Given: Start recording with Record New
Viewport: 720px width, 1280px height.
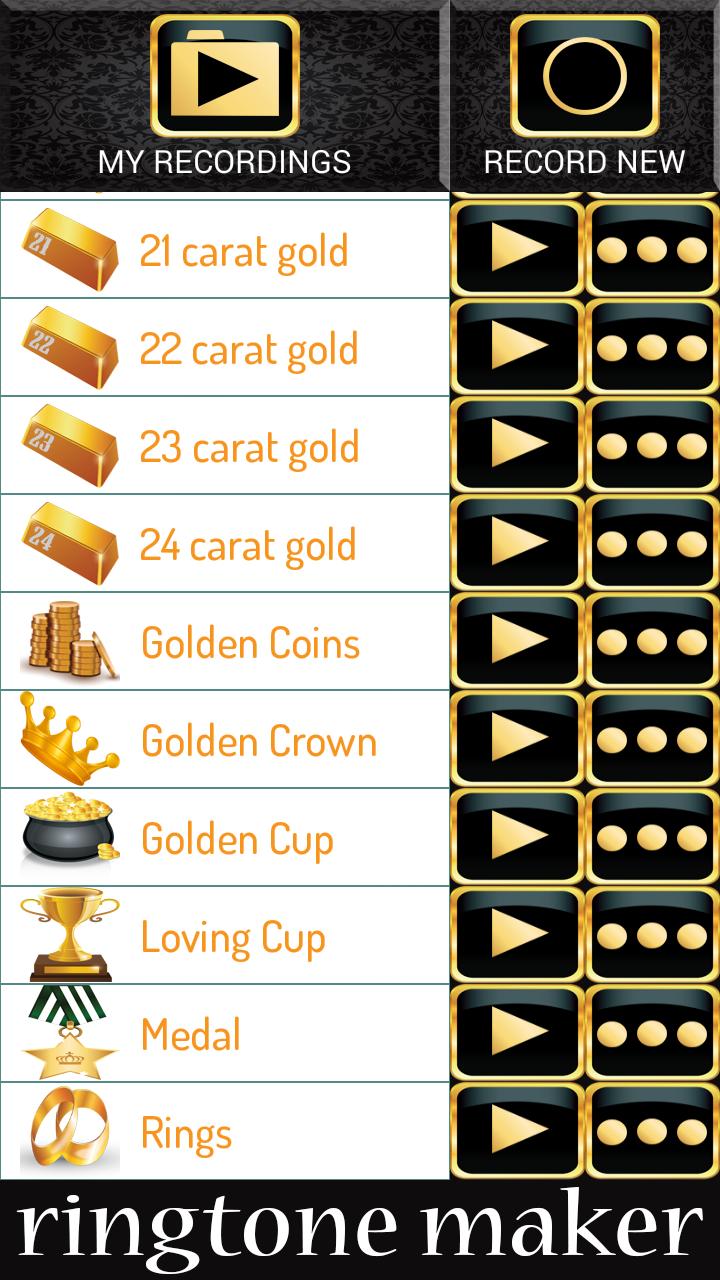Looking at the screenshot, I should pyautogui.click(x=585, y=95).
